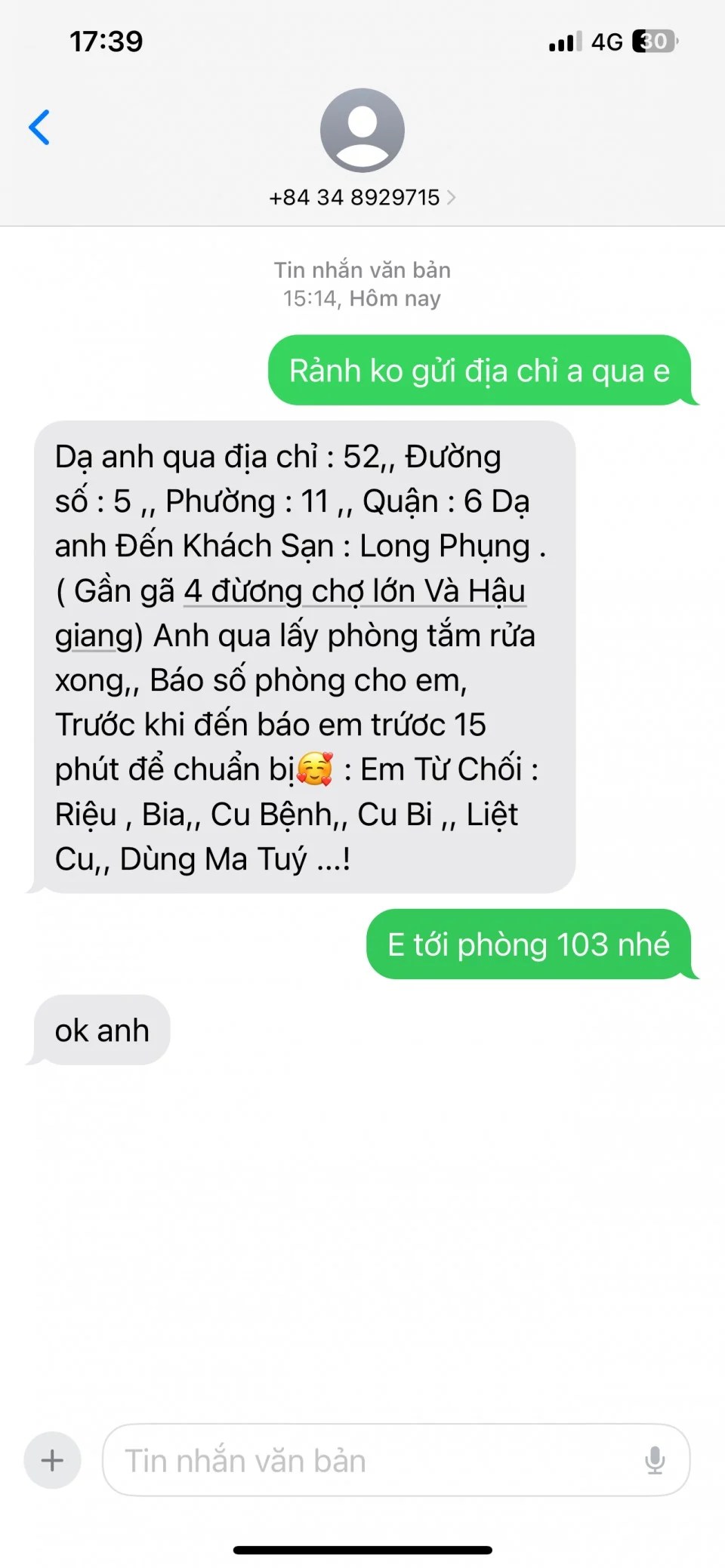Image resolution: width=725 pixels, height=1568 pixels.
Task: Go back to the messages list
Action: point(39,127)
